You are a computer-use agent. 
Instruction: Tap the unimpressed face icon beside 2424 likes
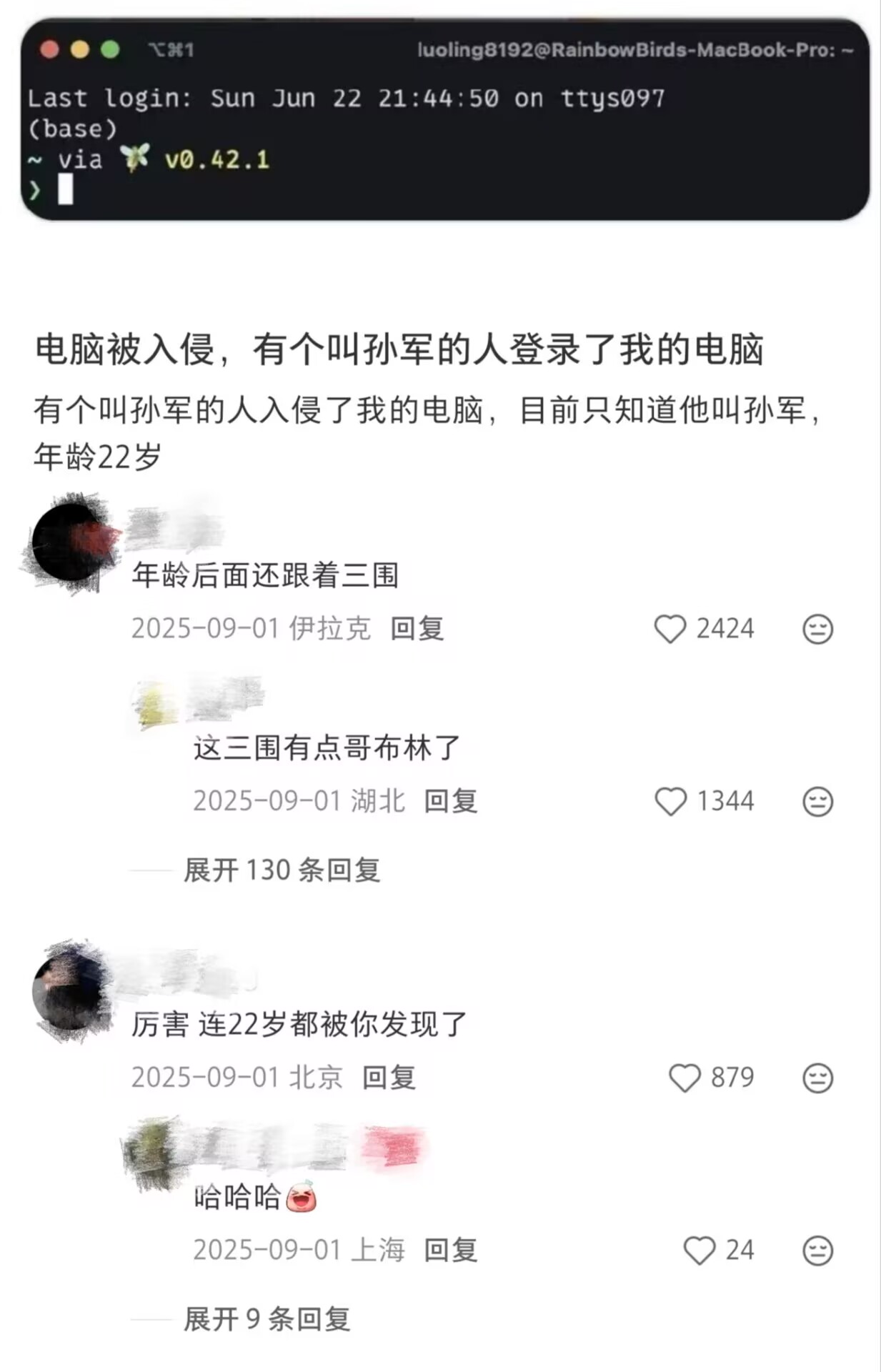pos(817,629)
